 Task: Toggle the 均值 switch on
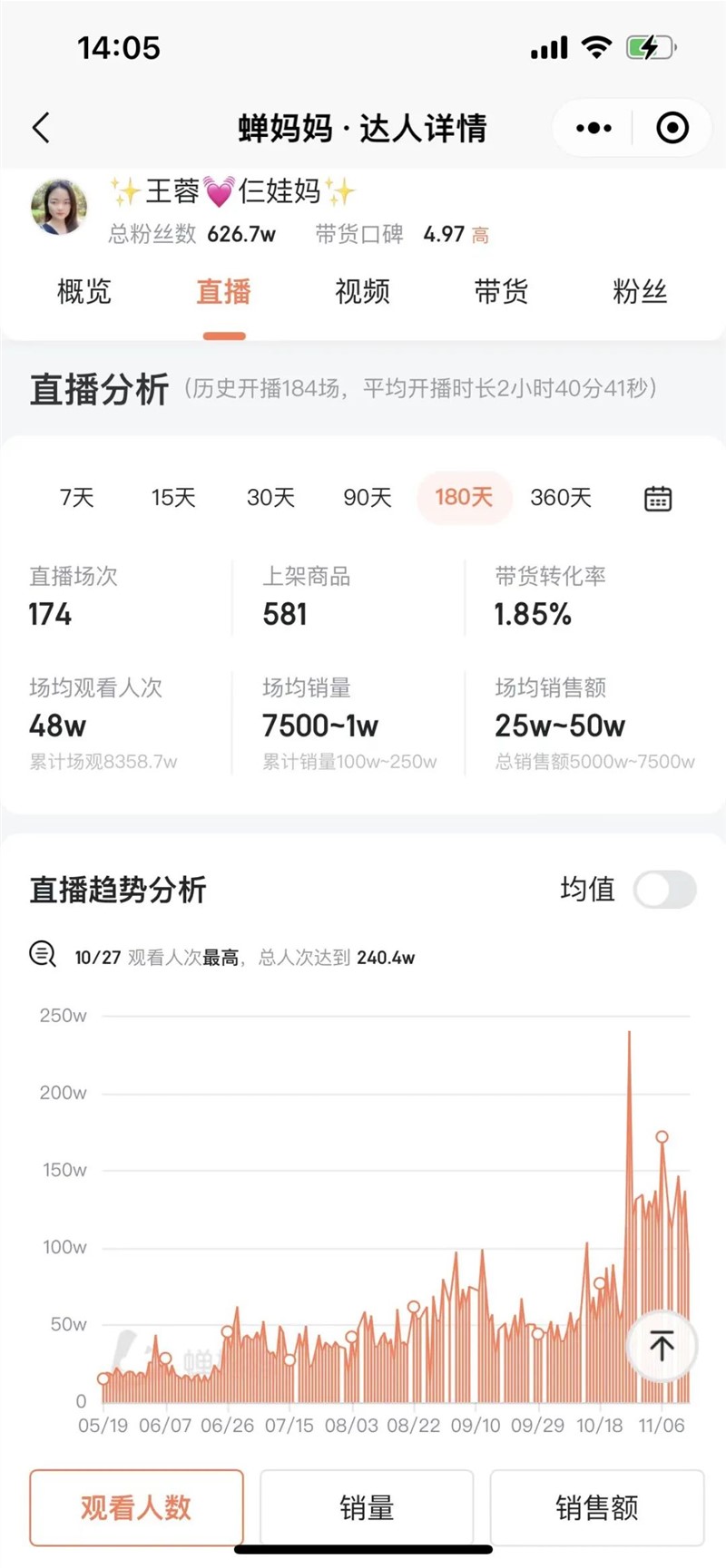664,890
